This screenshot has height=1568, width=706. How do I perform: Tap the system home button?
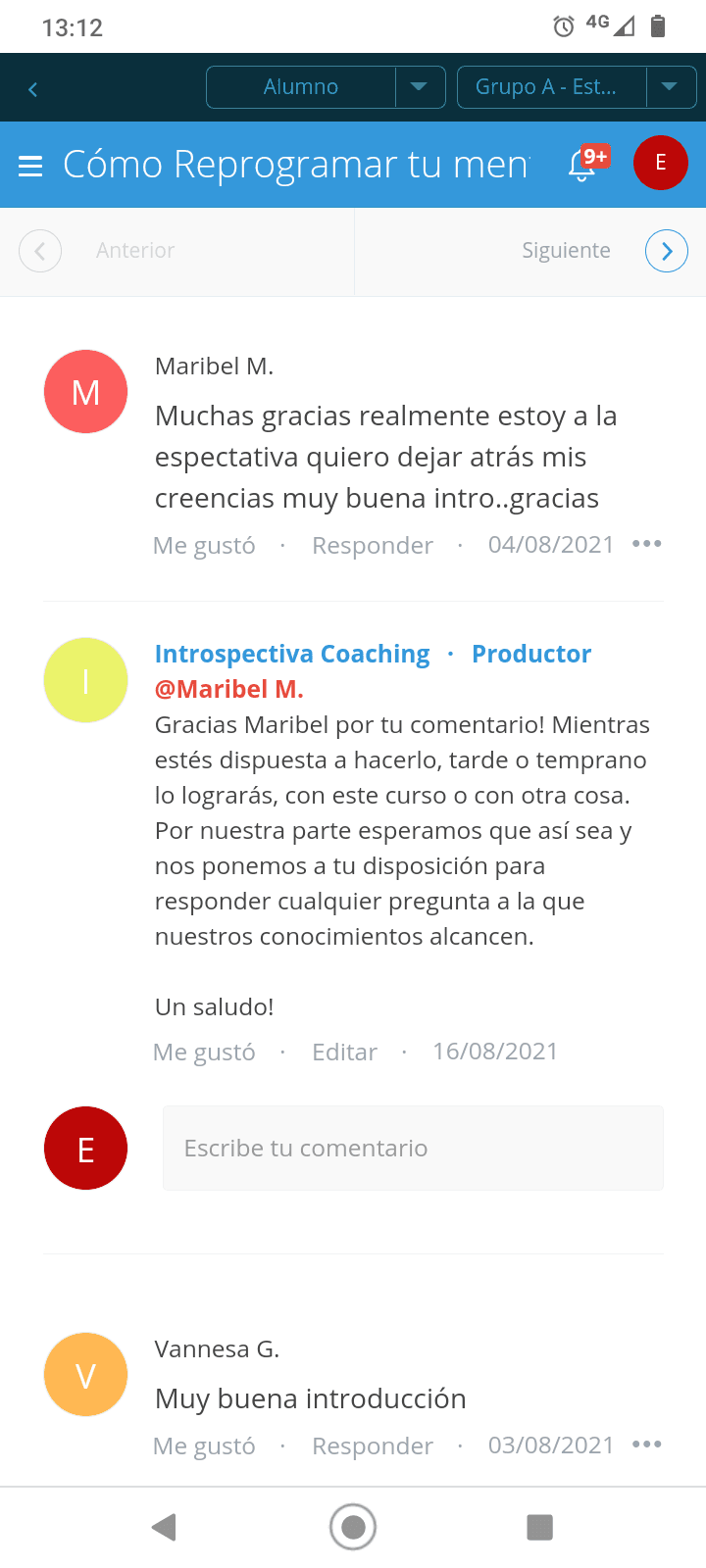353,1527
